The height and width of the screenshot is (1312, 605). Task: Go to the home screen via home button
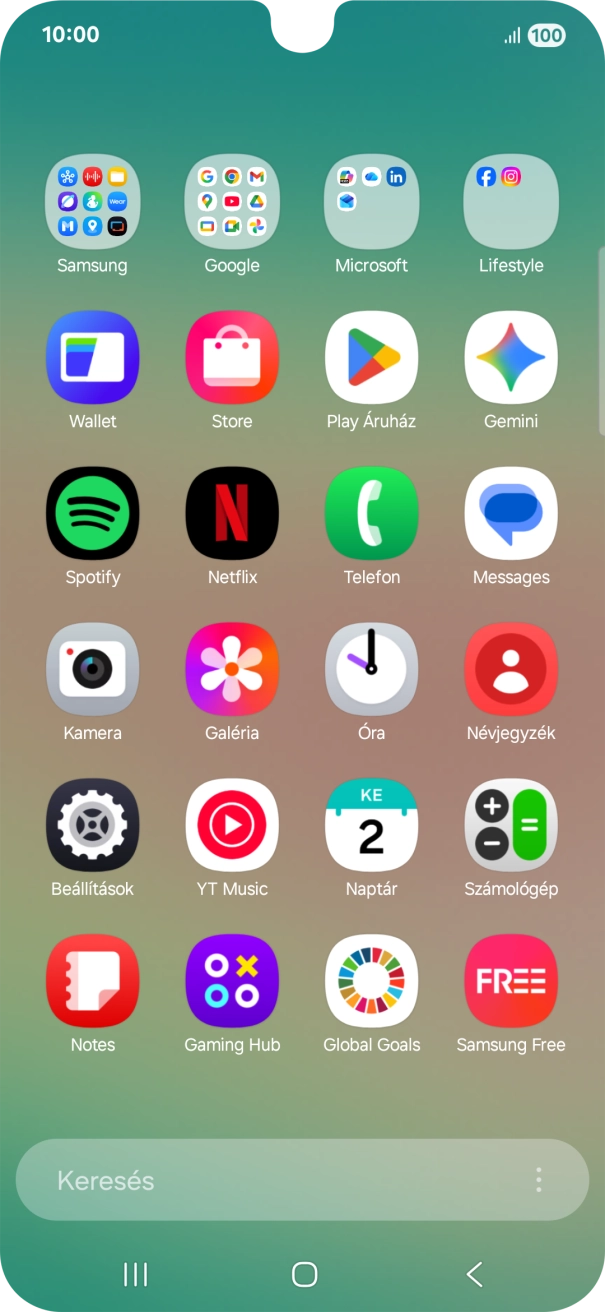click(x=304, y=1274)
